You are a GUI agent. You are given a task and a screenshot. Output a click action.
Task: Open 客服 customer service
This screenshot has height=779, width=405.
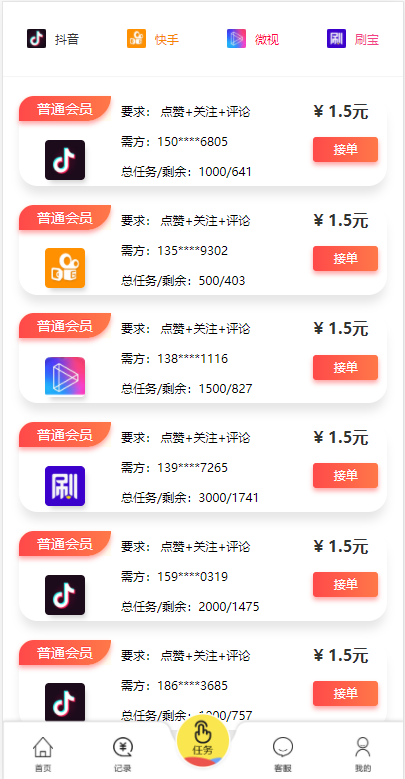pyautogui.click(x=283, y=754)
